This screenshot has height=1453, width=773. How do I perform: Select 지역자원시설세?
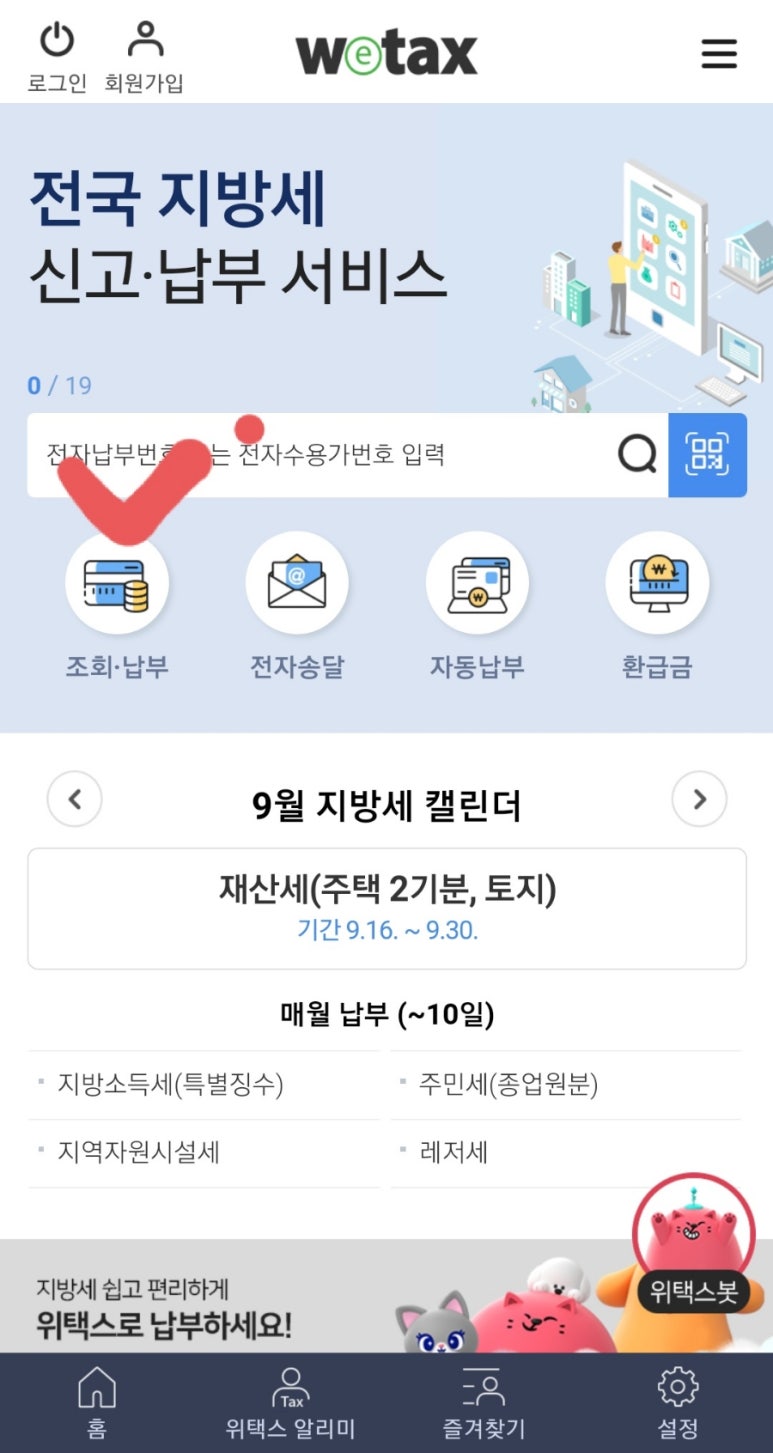click(138, 1153)
